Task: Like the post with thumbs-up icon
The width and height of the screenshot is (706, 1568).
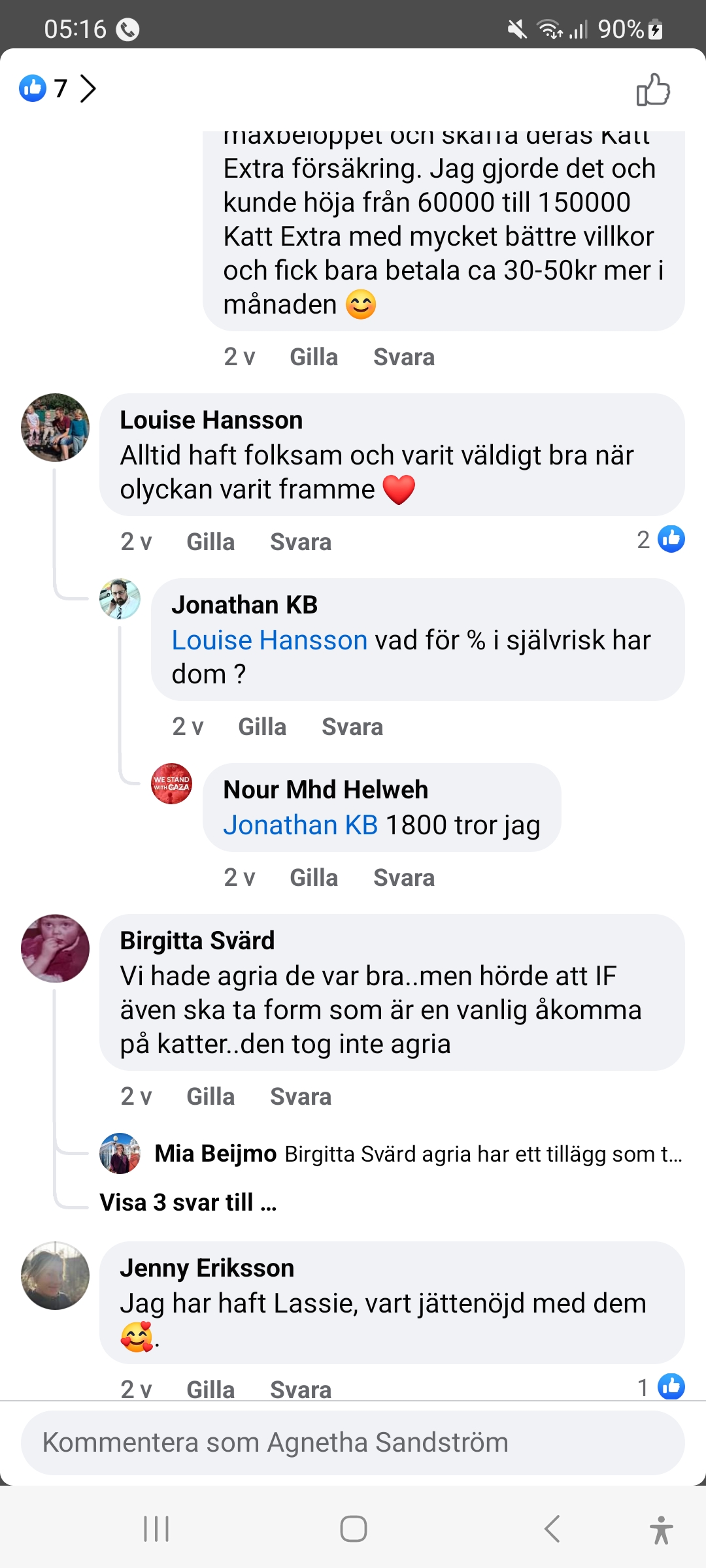Action: (653, 90)
